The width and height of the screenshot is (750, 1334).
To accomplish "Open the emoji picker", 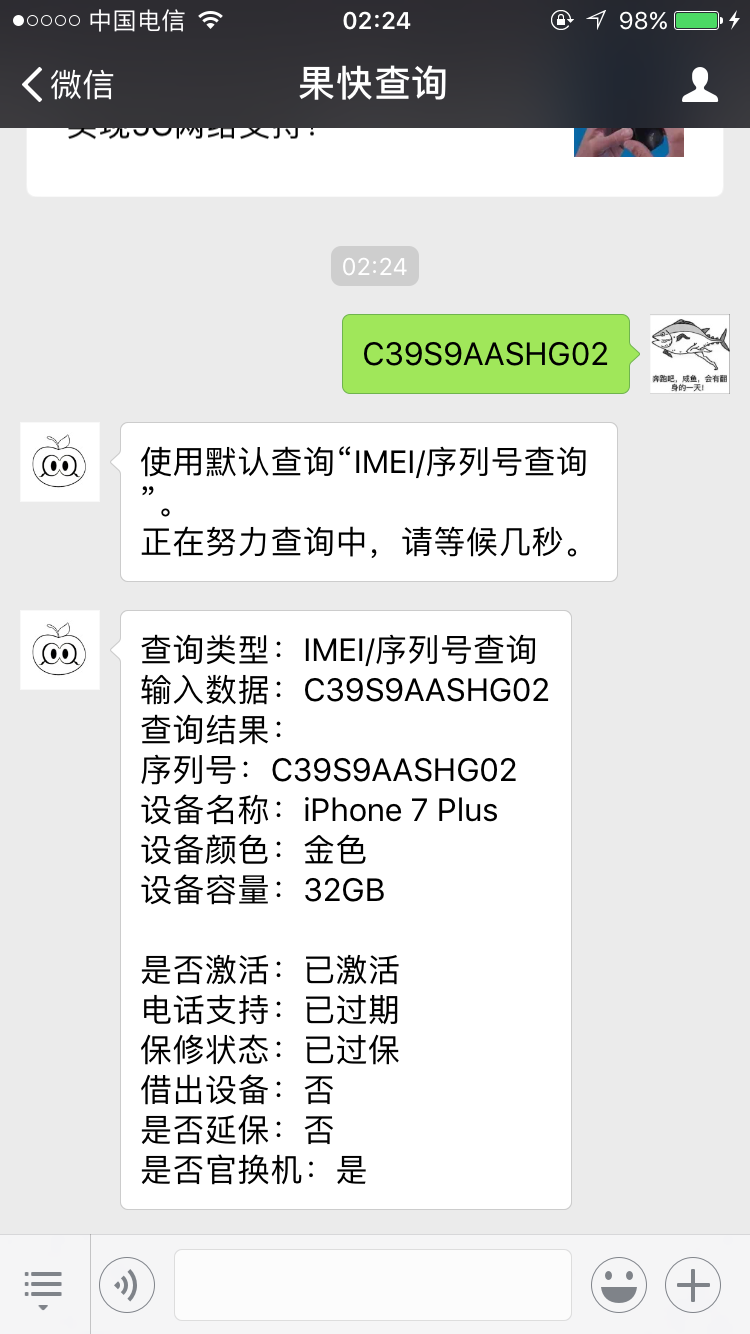I will pyautogui.click(x=618, y=1284).
